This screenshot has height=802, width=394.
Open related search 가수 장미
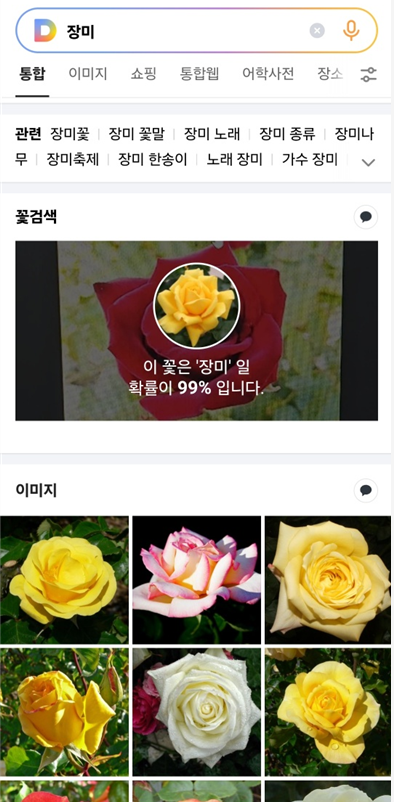pyautogui.click(x=310, y=160)
